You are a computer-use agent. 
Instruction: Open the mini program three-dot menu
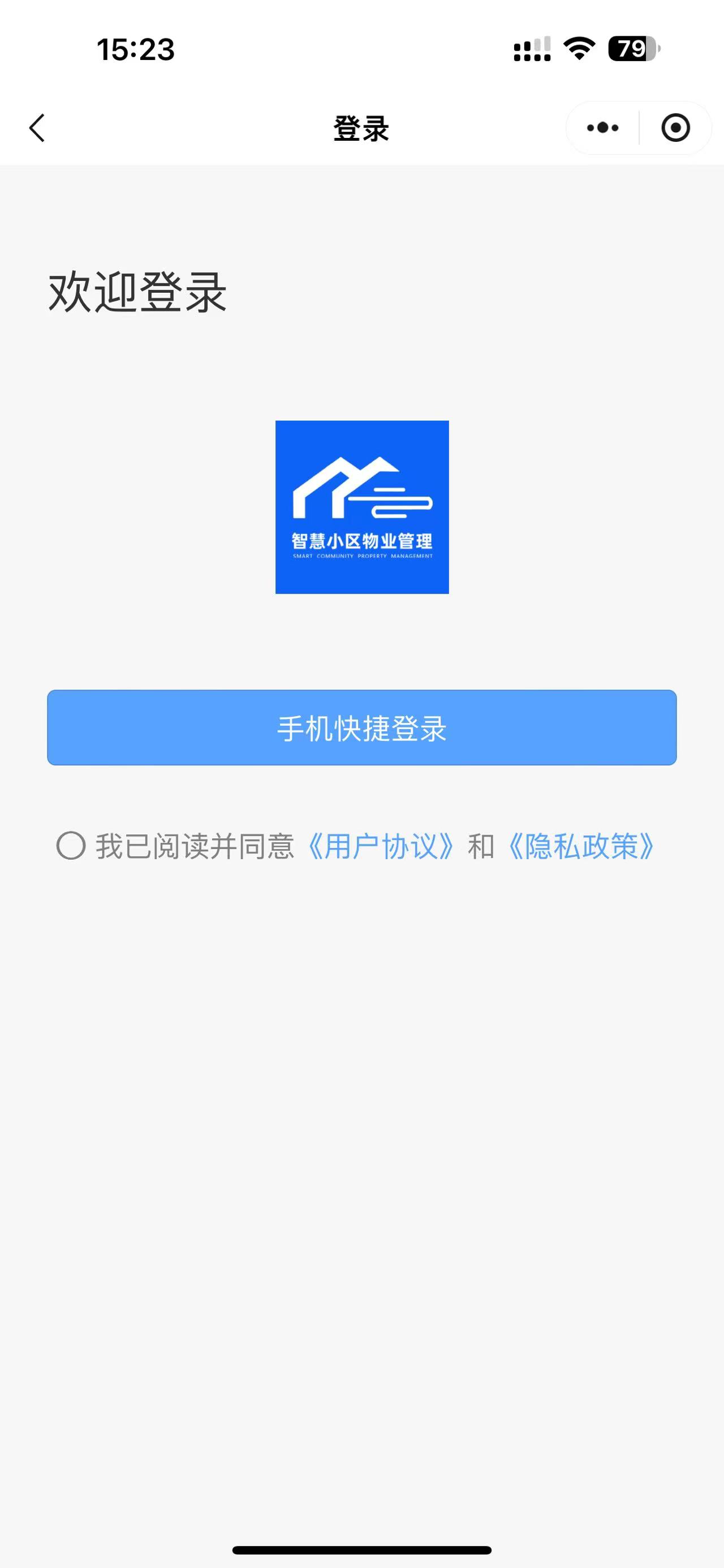[602, 128]
